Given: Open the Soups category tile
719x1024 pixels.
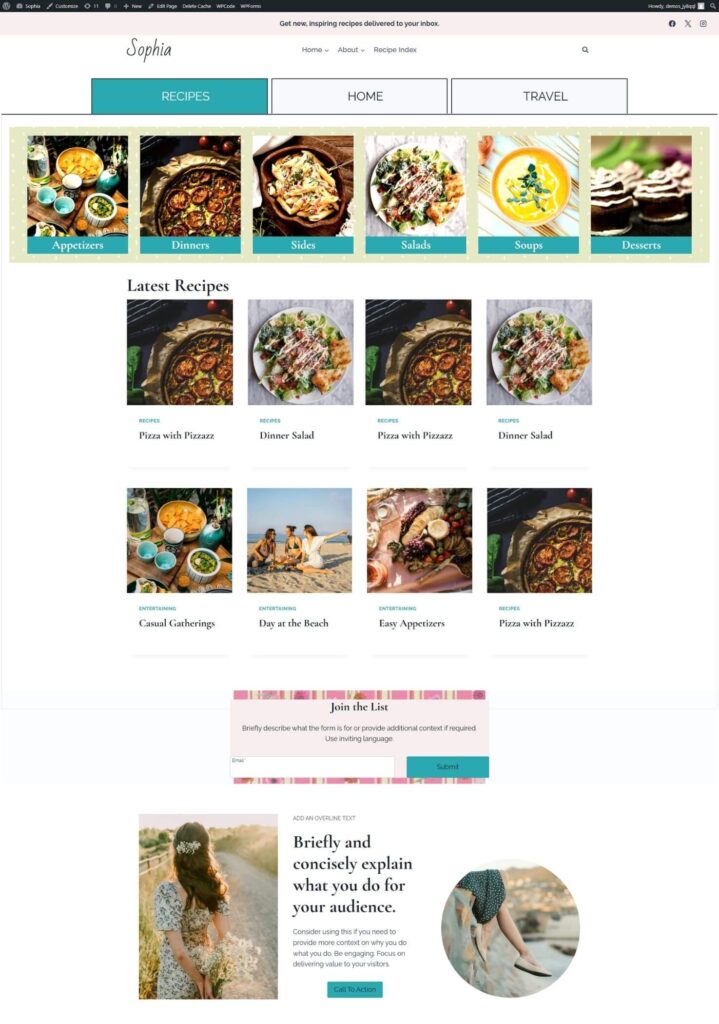Looking at the screenshot, I should (528, 194).
